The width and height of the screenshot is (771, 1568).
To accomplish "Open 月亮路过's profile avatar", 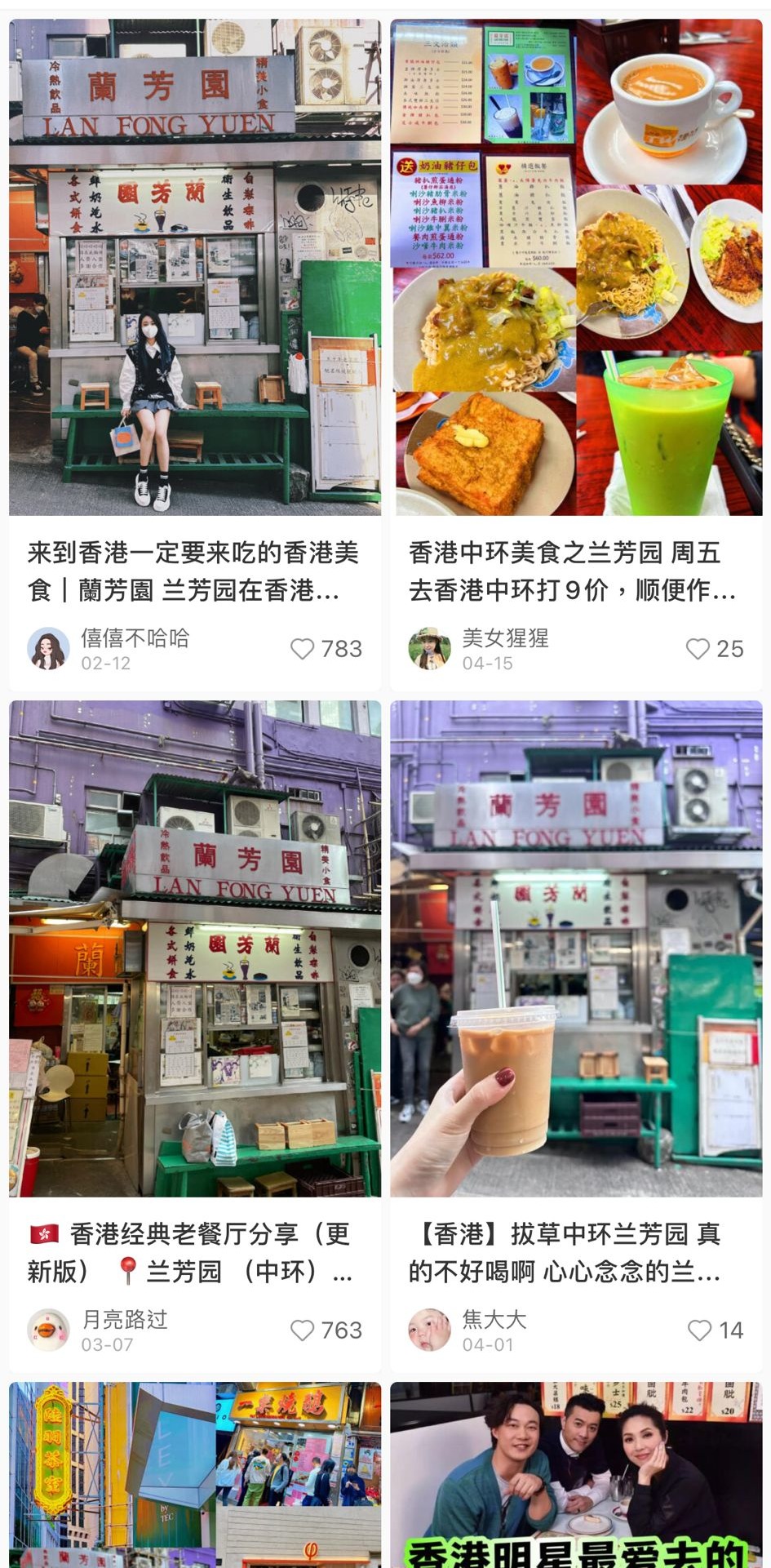I will (48, 1330).
